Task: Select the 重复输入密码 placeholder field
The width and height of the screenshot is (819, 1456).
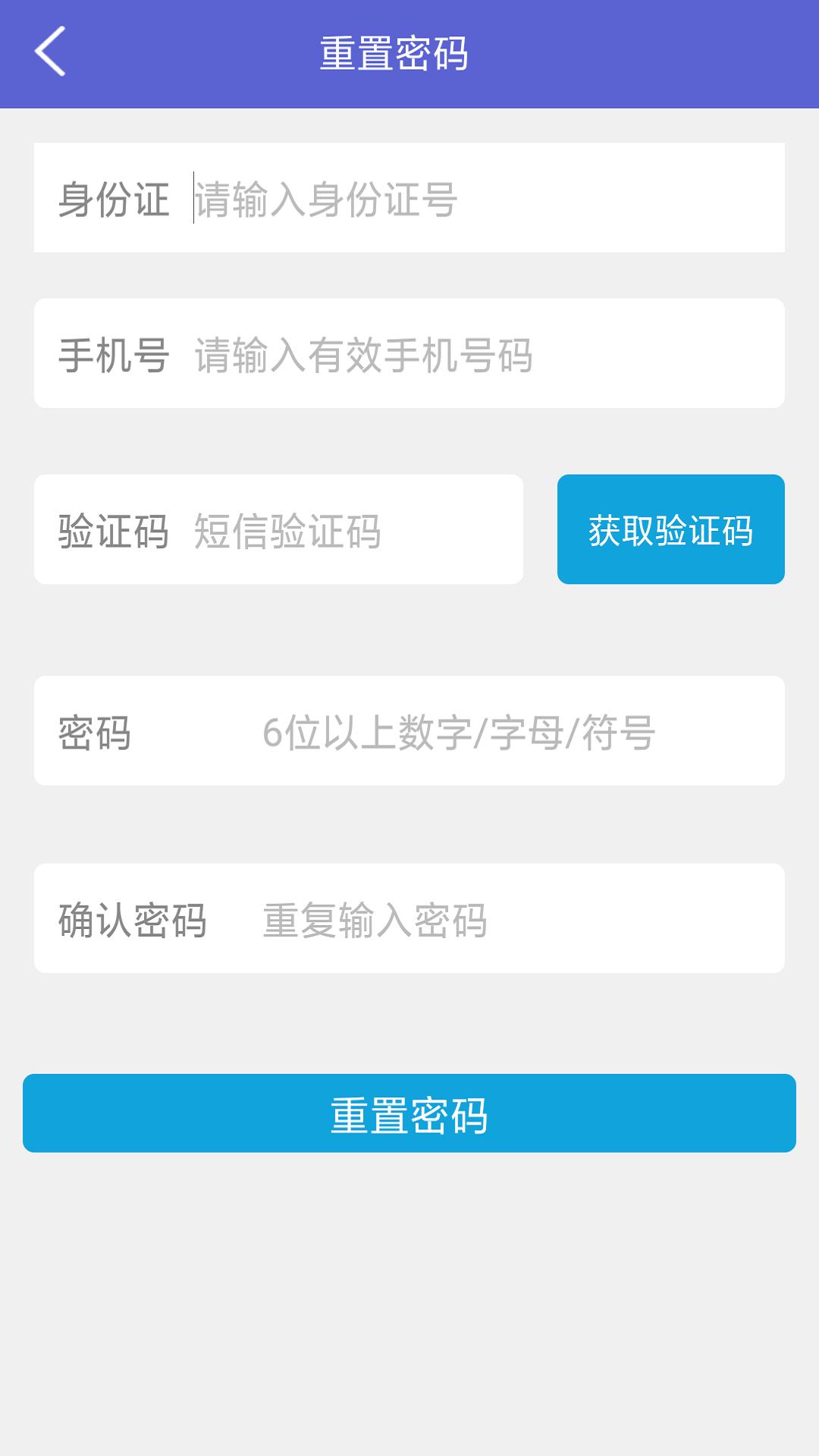Action: pyautogui.click(x=375, y=918)
